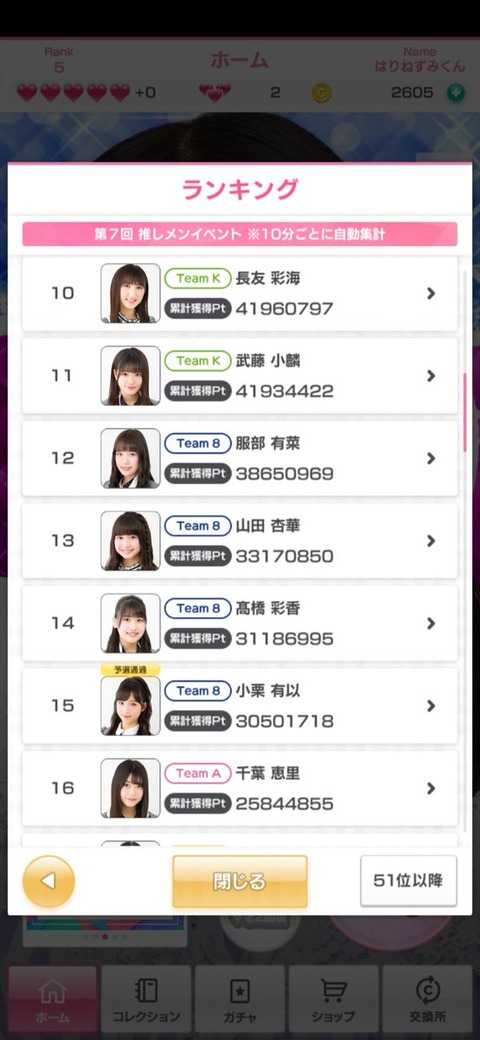Tap the 閉じる button to close ranking

coord(240,881)
